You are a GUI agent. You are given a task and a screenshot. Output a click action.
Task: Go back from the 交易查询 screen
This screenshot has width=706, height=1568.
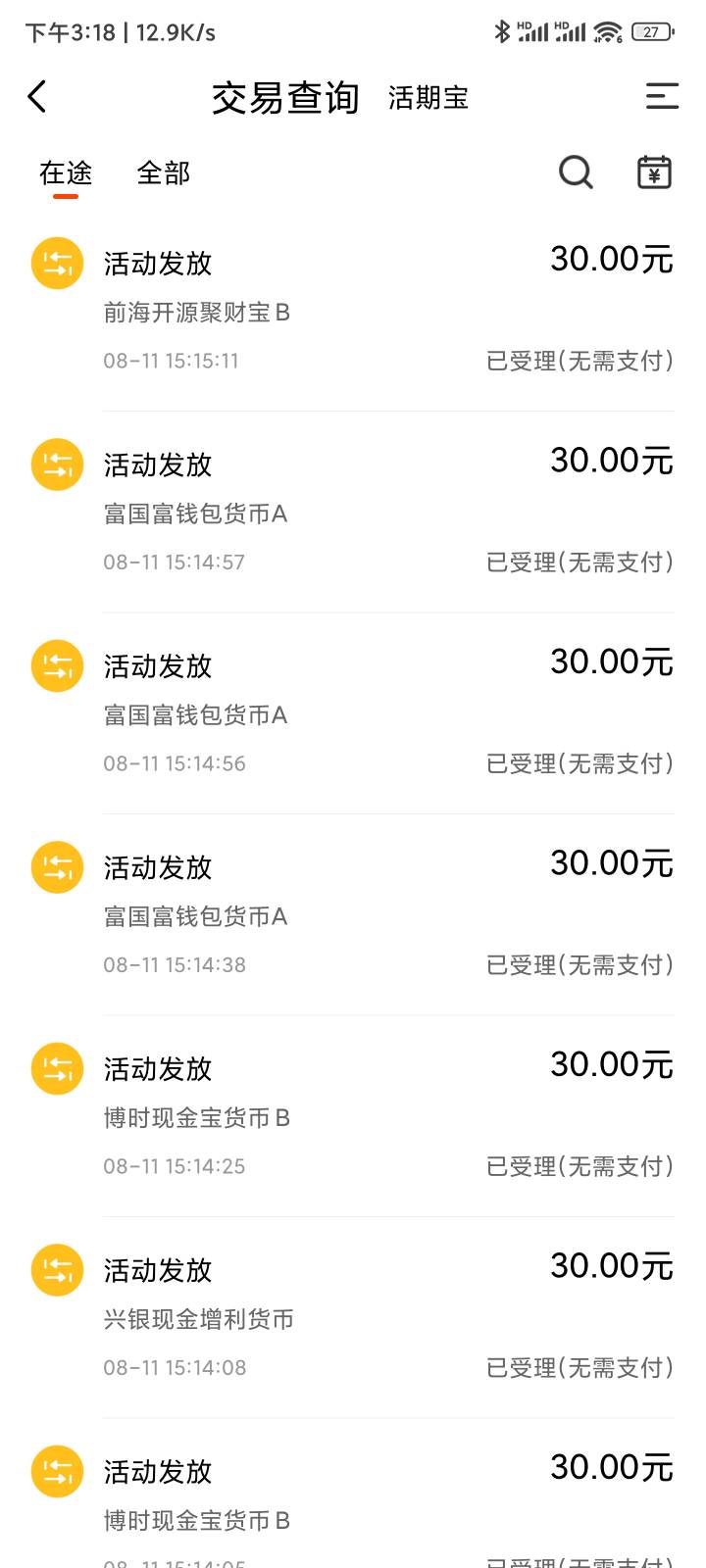[x=37, y=97]
